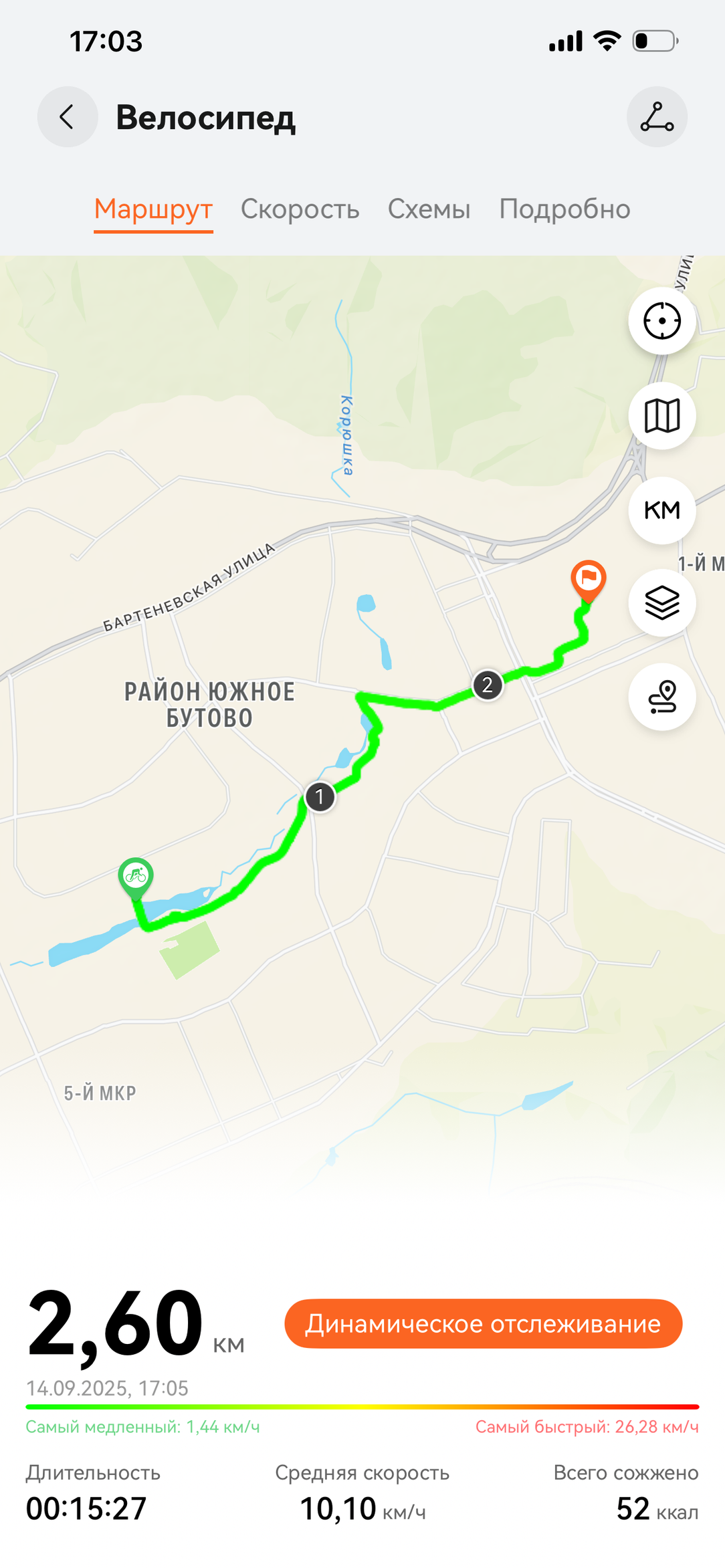
Task: Recenter the map with the crosshair button
Action: pyautogui.click(x=662, y=321)
